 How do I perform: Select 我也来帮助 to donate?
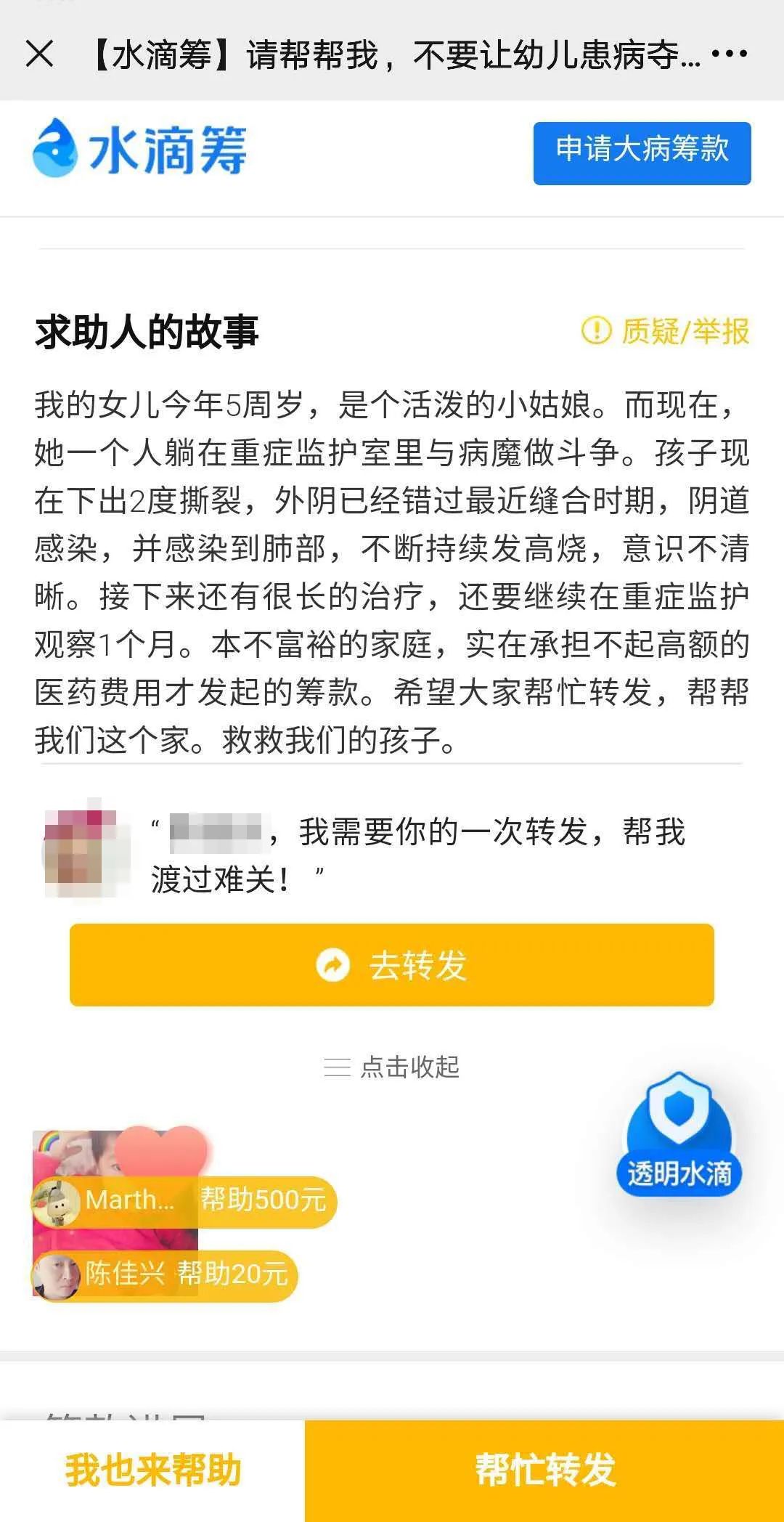pyautogui.click(x=152, y=1470)
